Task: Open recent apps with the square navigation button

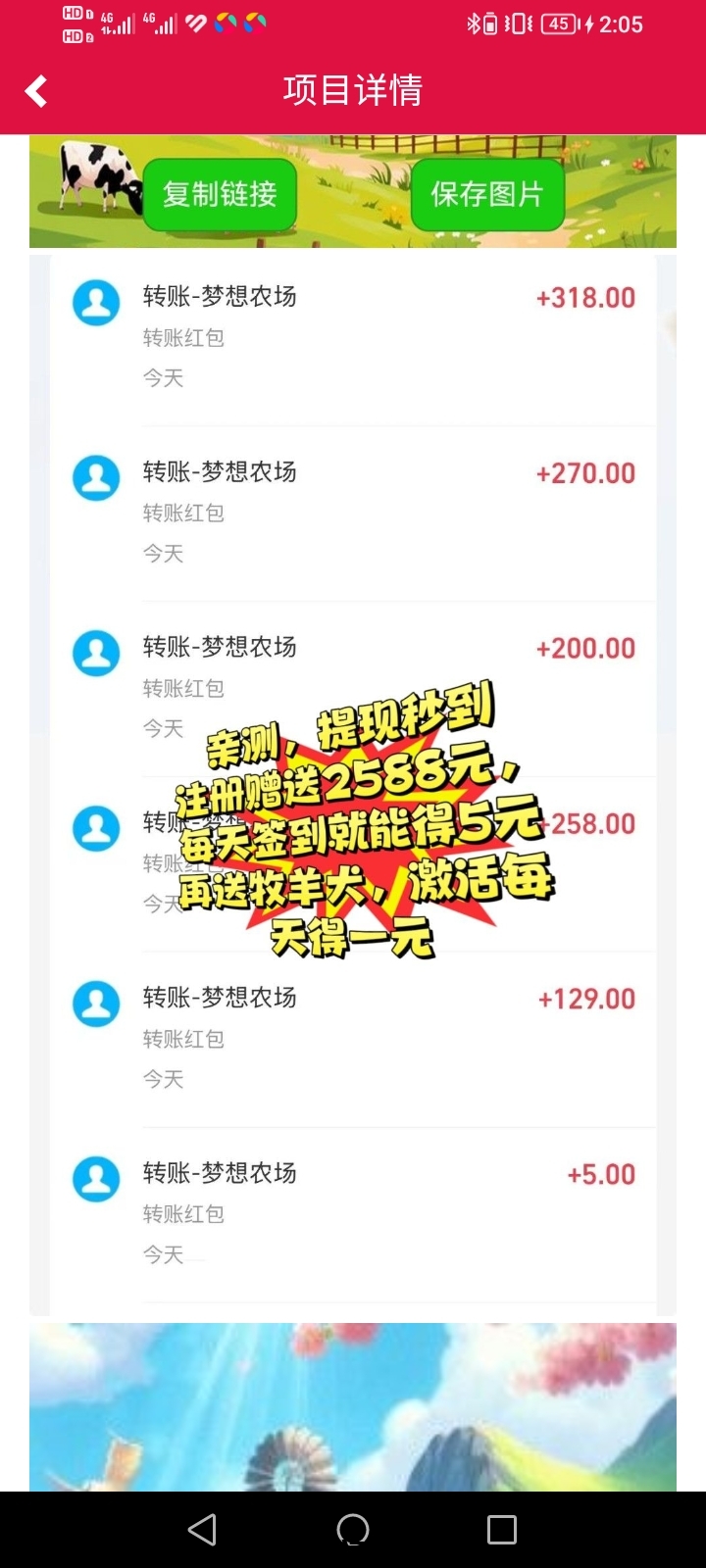Action: coord(502,1528)
